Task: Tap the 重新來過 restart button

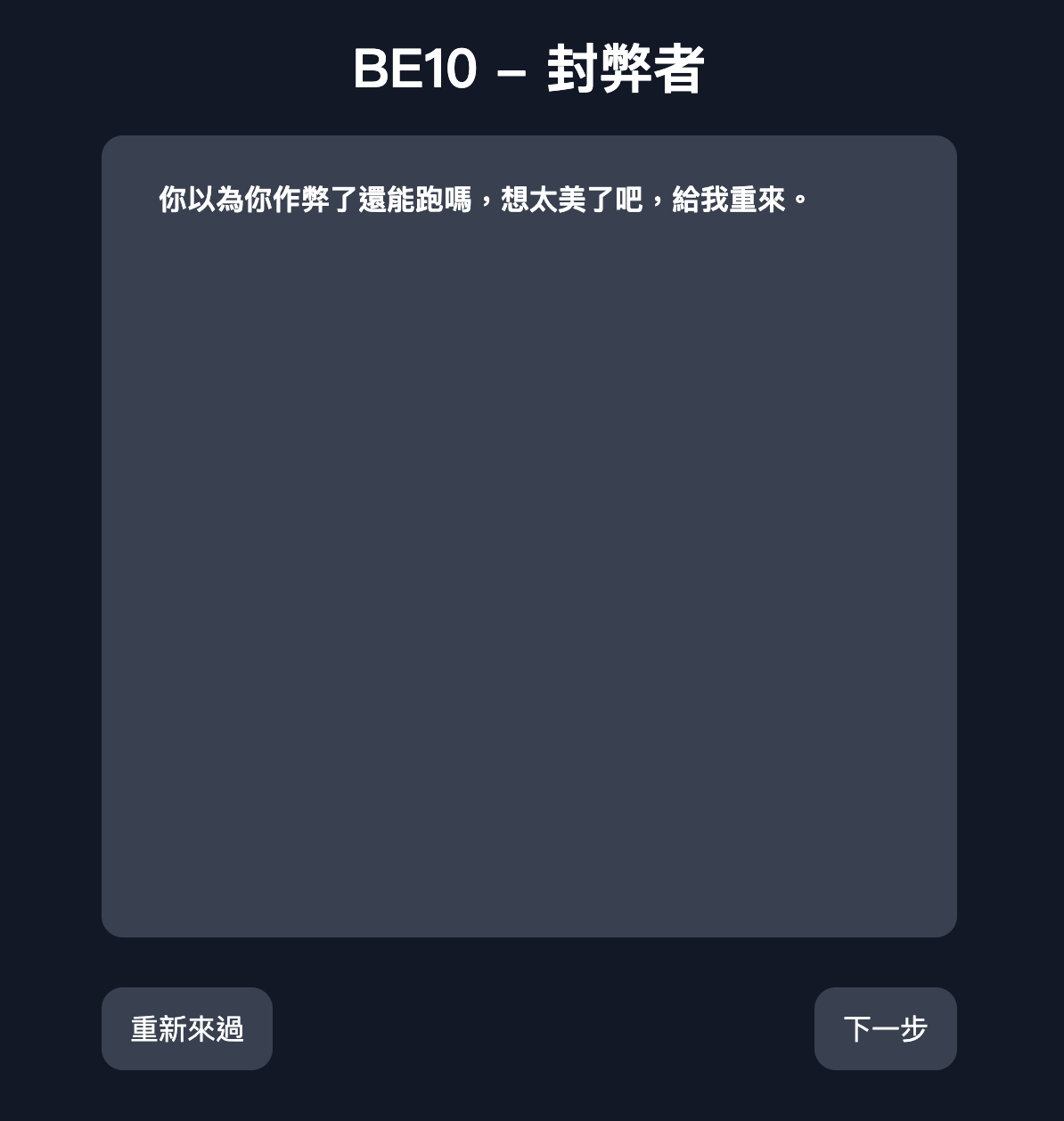Action: 187,1028
